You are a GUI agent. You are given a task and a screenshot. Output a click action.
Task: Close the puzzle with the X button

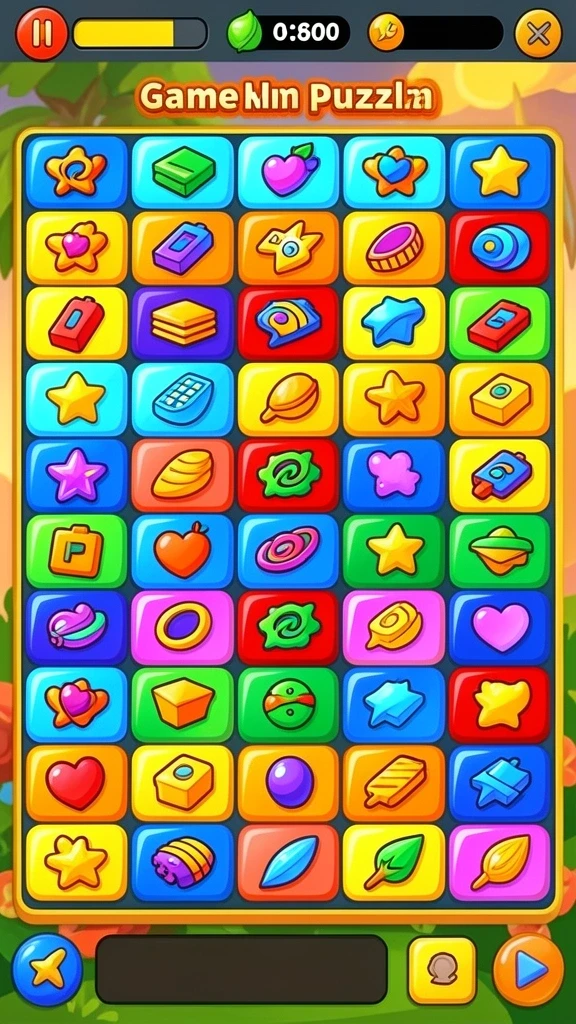[x=538, y=33]
